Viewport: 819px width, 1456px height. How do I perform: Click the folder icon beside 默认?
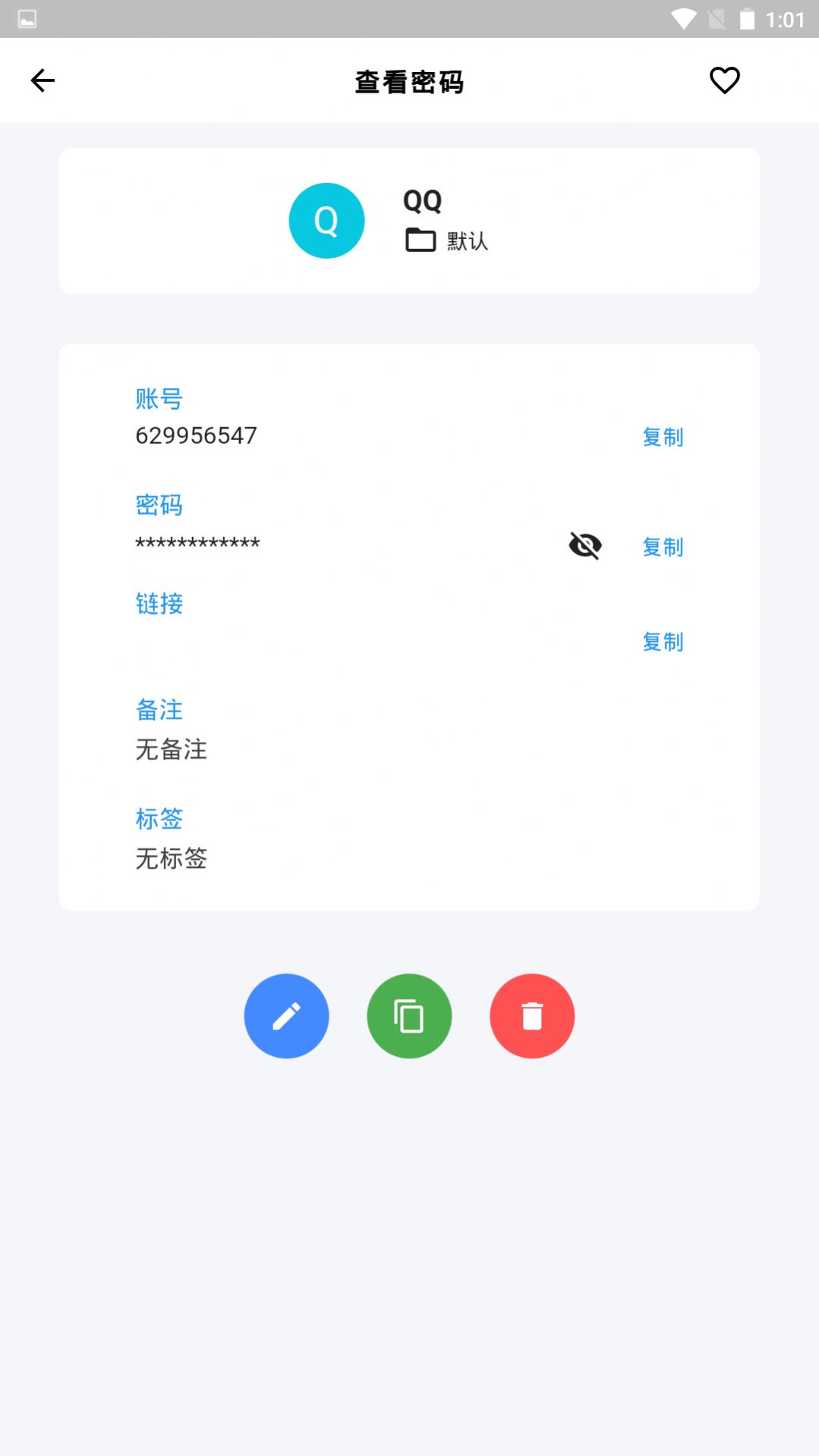pyautogui.click(x=418, y=241)
